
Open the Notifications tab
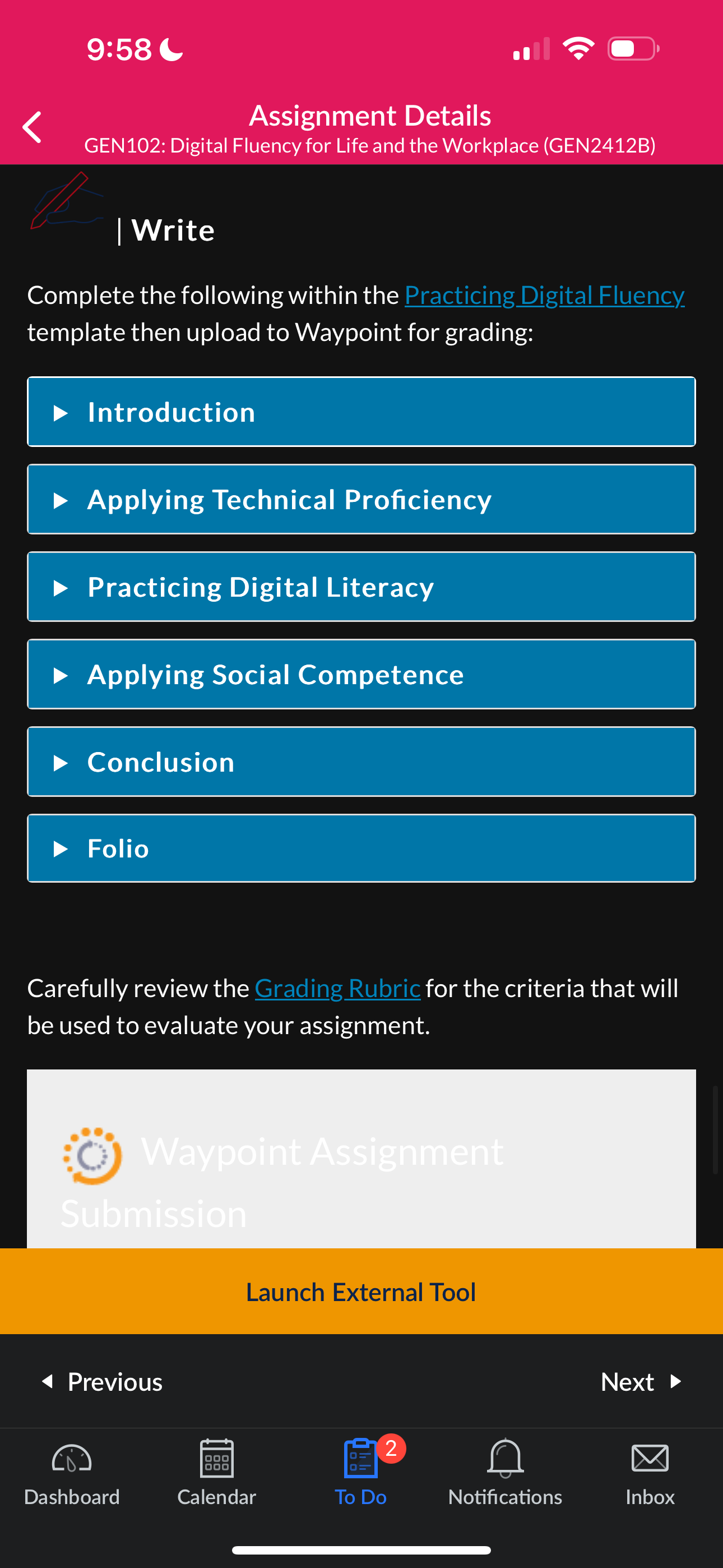[505, 1473]
